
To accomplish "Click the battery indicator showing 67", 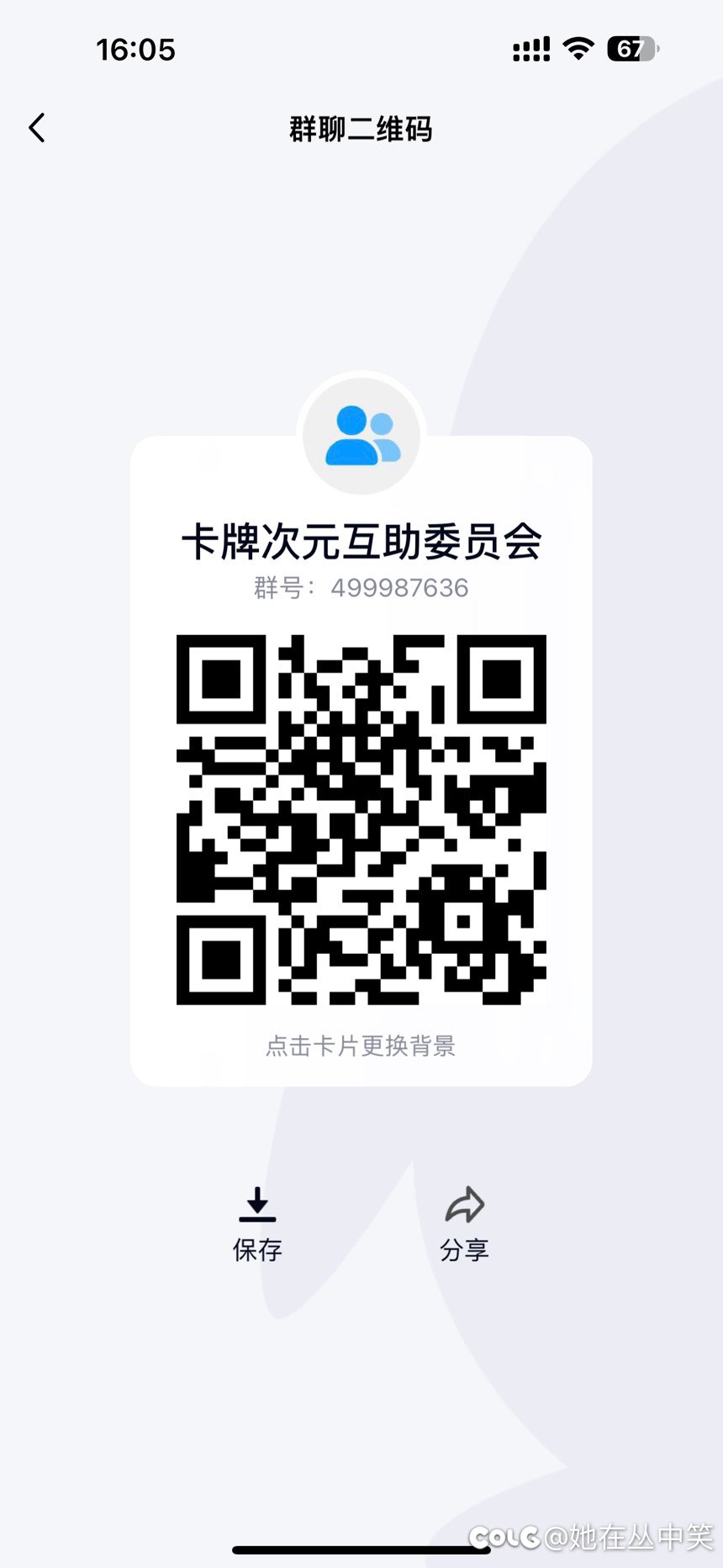I will coord(629,49).
